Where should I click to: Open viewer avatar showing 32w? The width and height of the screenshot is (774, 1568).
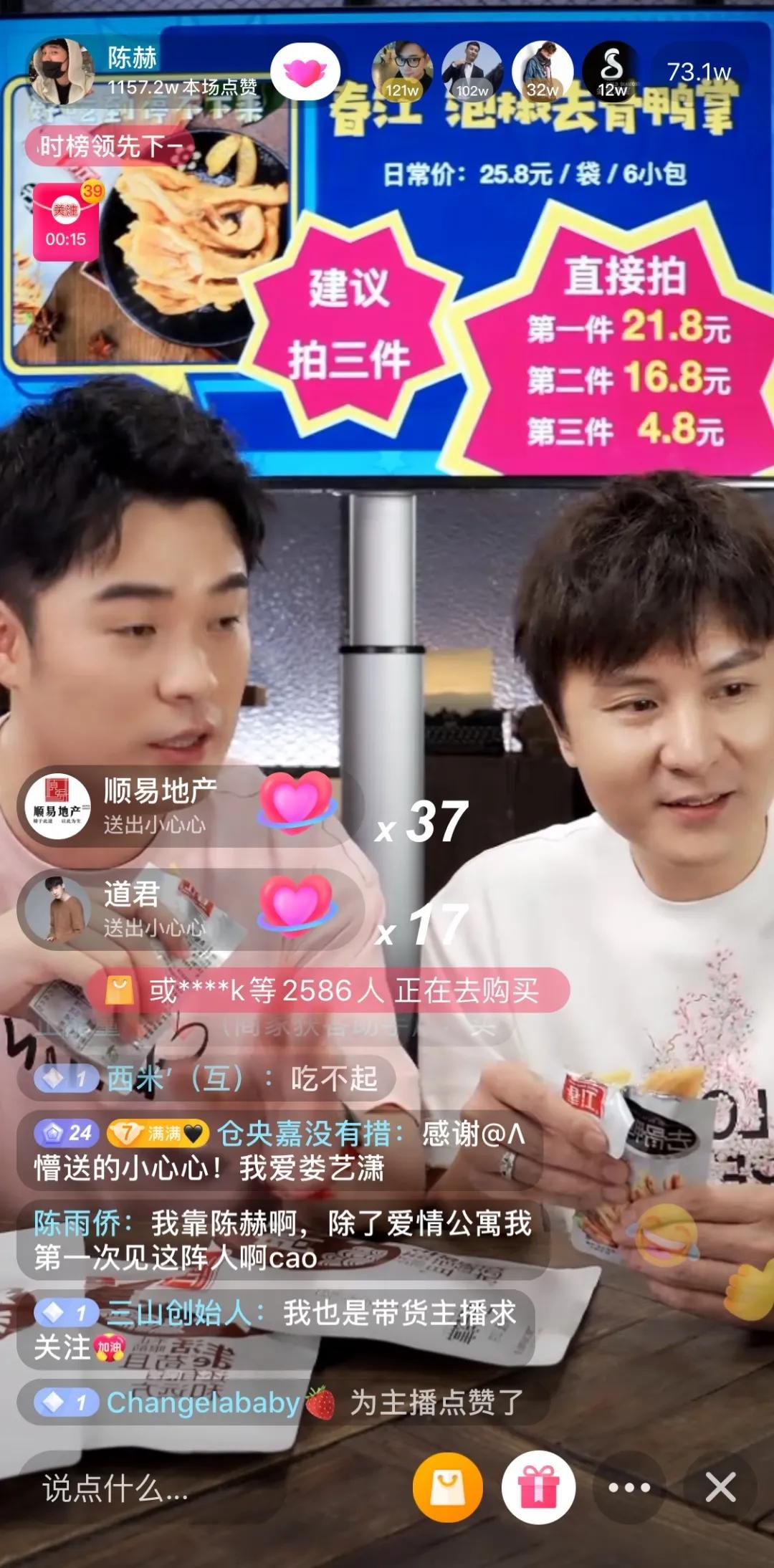click(543, 72)
